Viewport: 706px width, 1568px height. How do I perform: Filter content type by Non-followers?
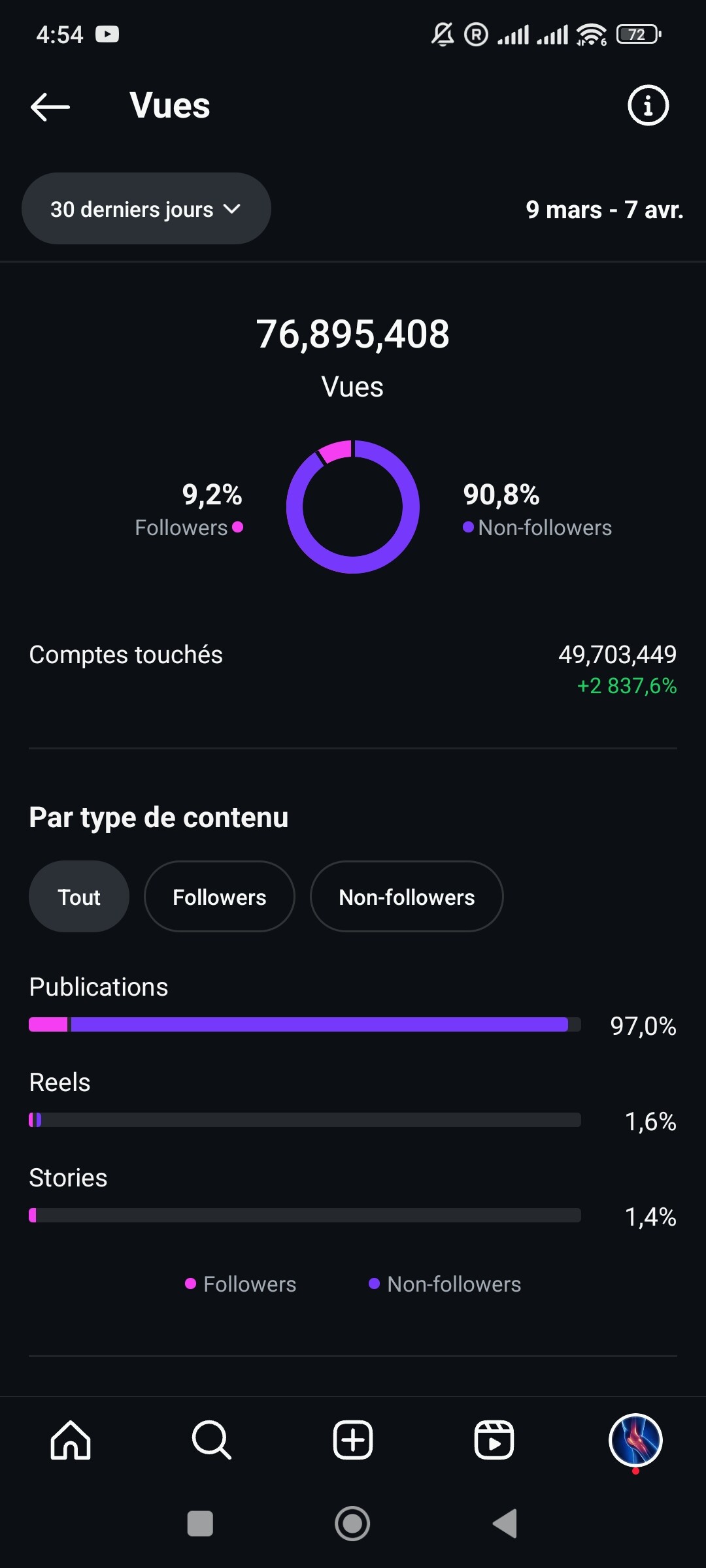(407, 897)
